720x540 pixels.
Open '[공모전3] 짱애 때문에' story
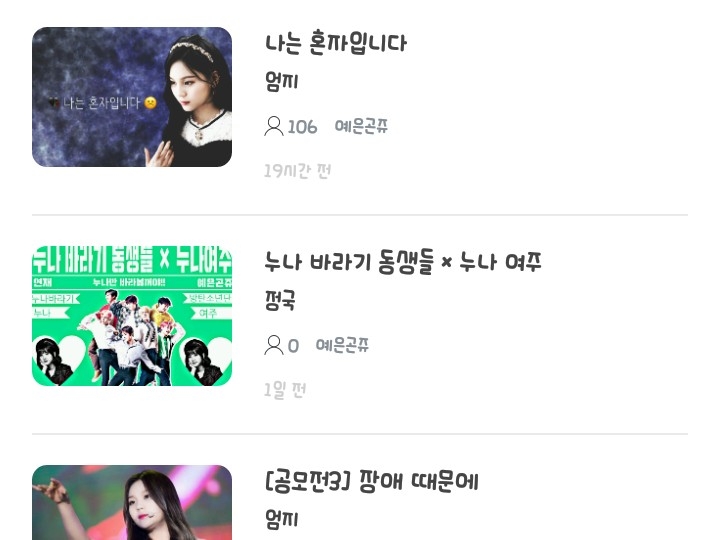click(x=372, y=482)
